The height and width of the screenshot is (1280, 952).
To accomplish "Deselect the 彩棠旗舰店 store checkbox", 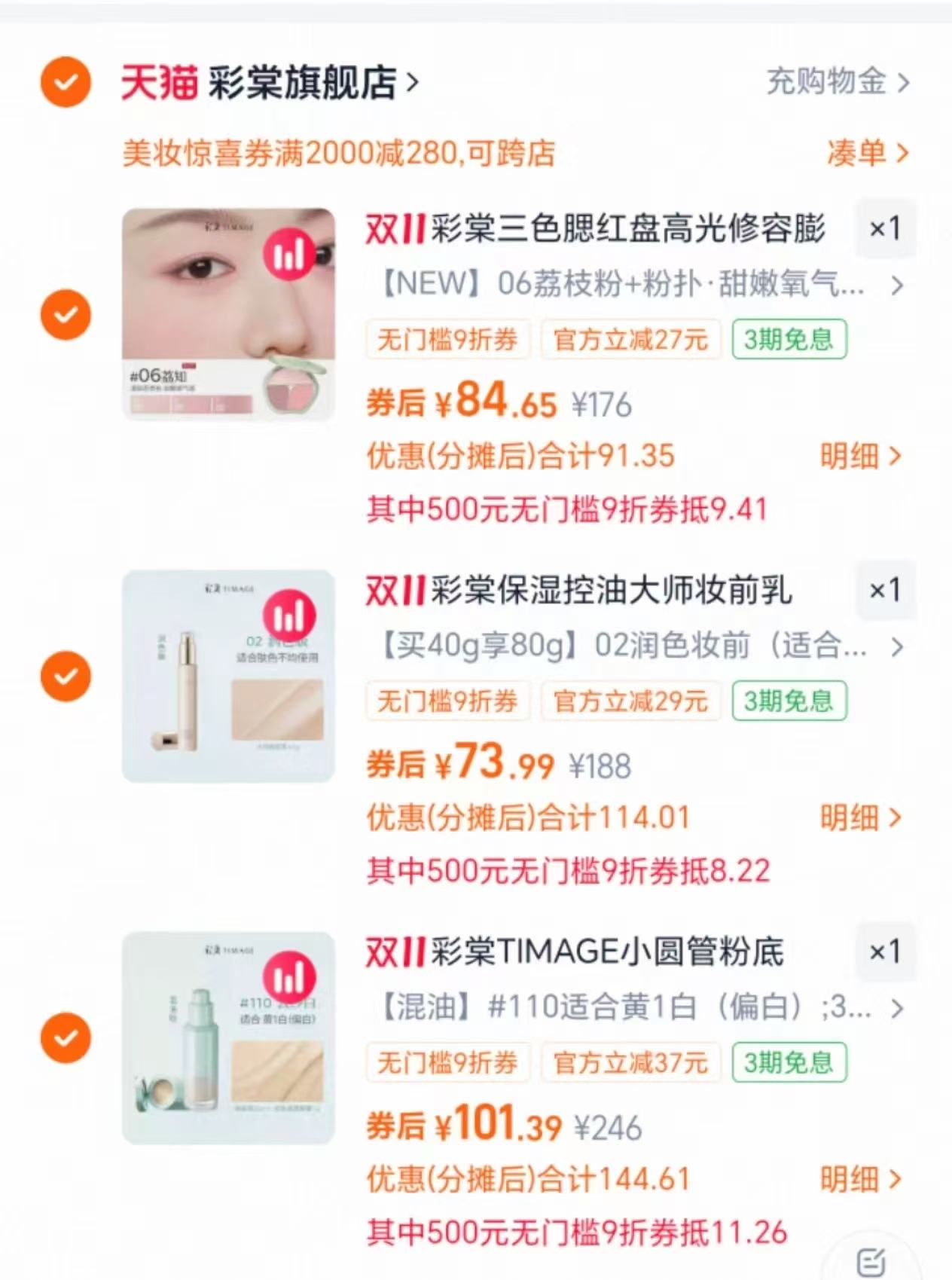I will [66, 83].
